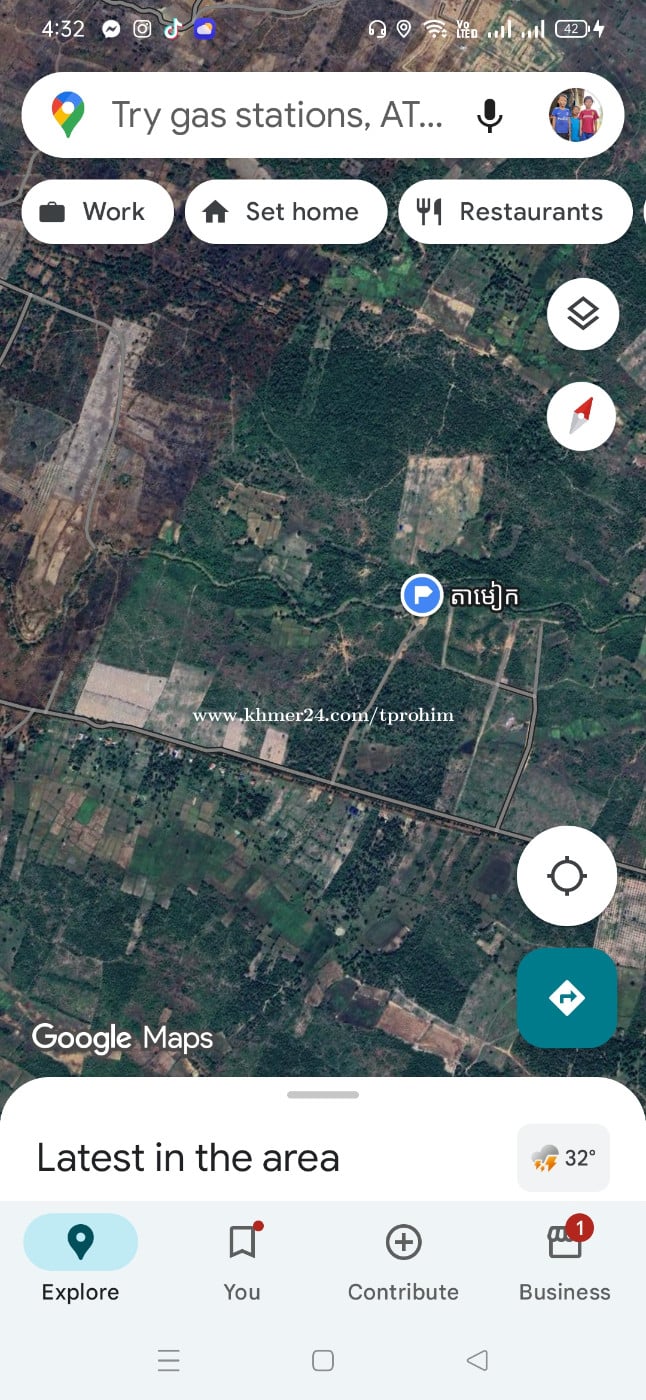Image resolution: width=646 pixels, height=1400 pixels.
Task: Open the parking marker on the map
Action: coord(422,596)
